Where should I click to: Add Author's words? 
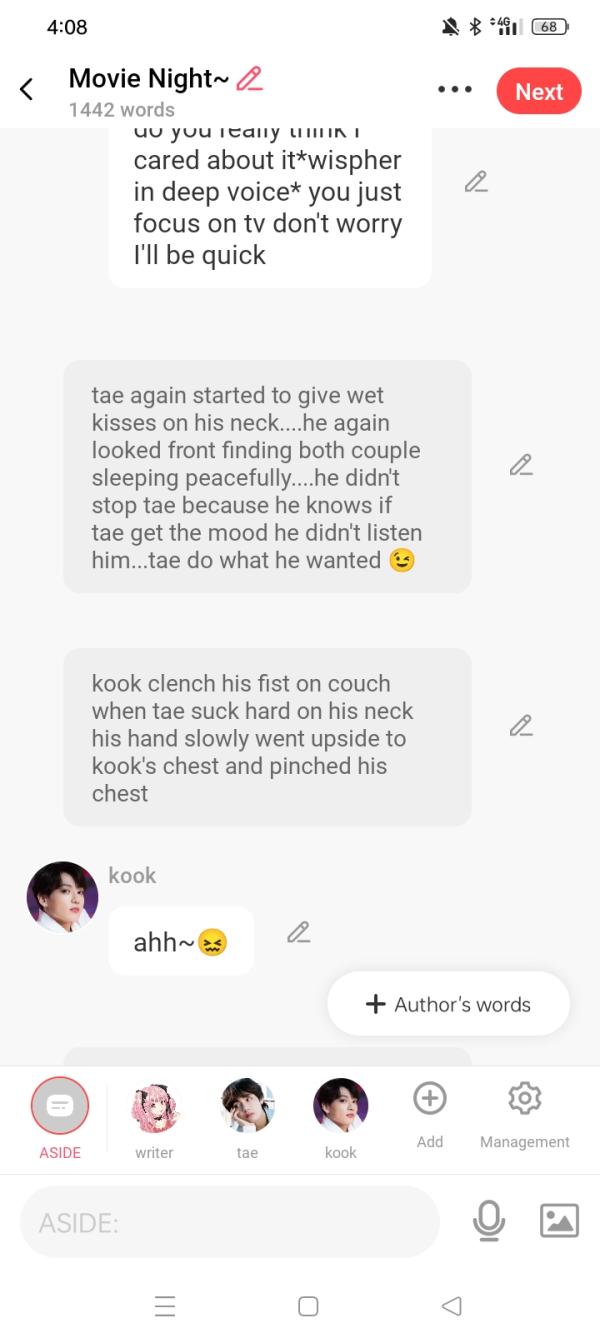coord(448,1004)
